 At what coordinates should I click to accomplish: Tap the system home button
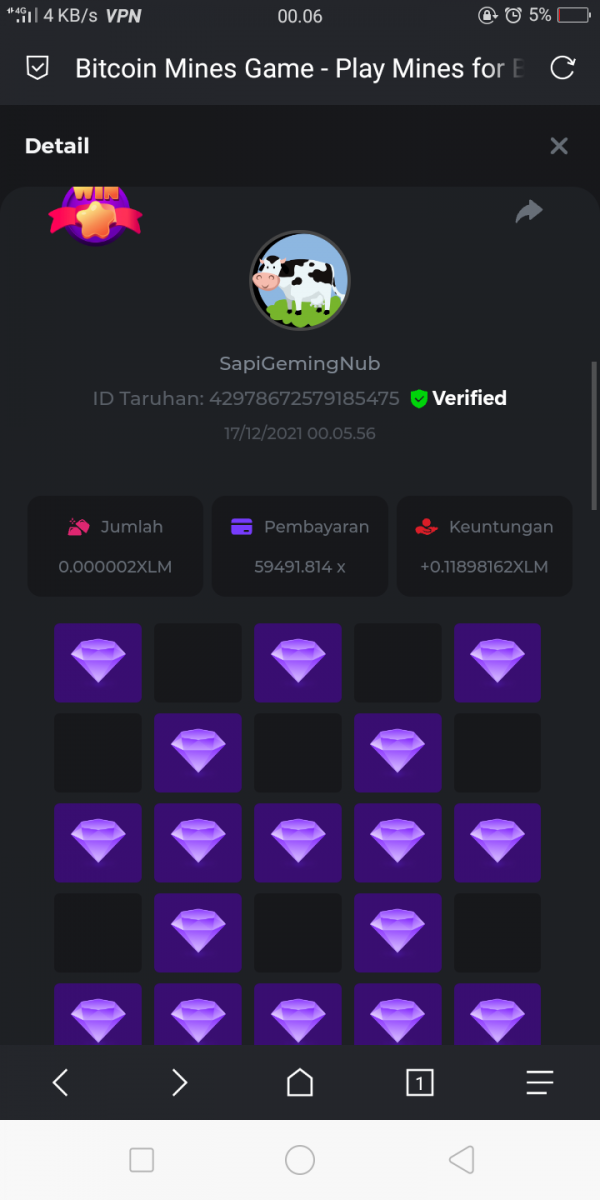[300, 1160]
